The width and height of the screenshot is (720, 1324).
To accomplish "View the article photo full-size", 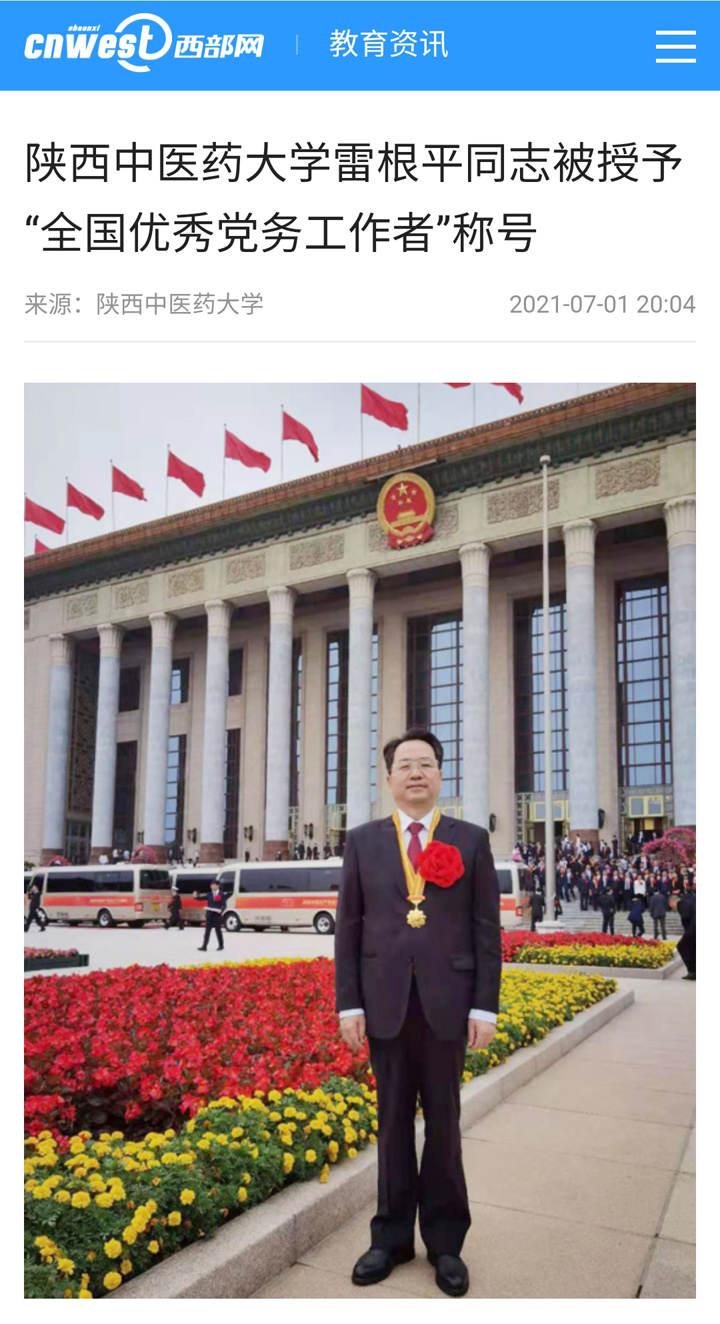I will point(360,840).
